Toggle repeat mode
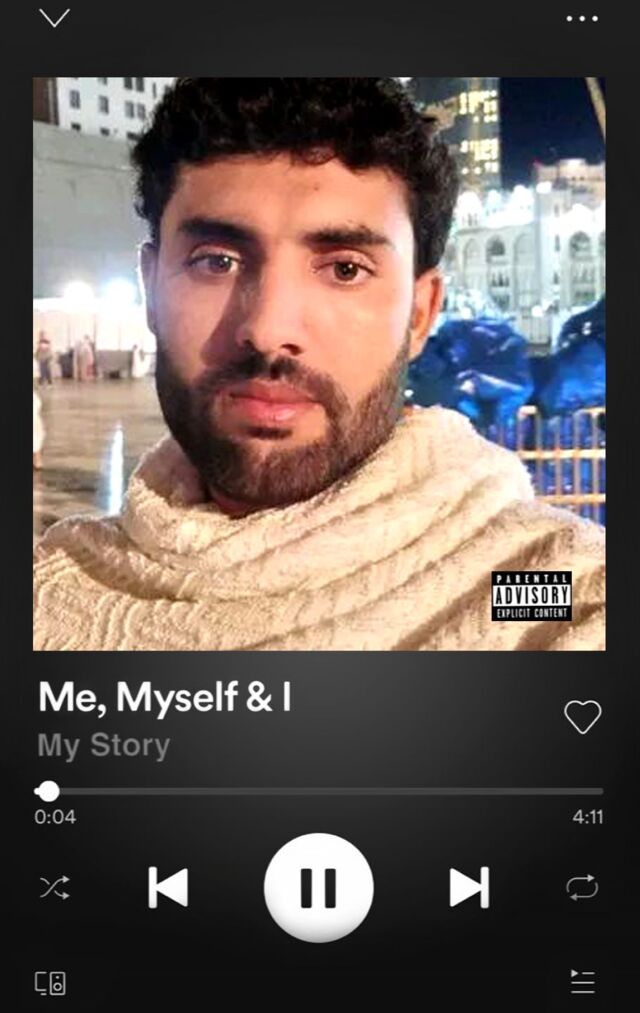 (x=582, y=887)
